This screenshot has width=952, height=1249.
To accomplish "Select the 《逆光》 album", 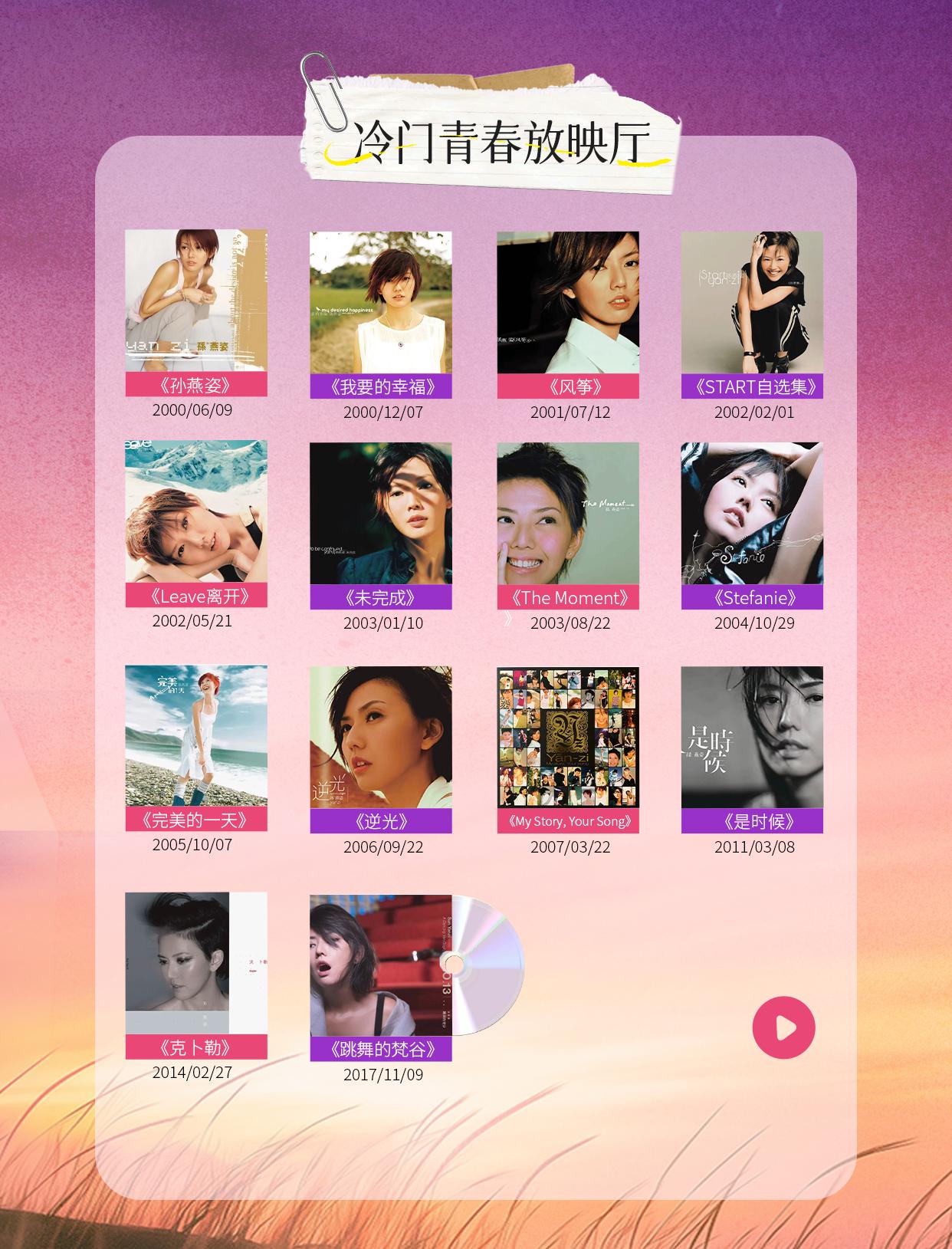I will pos(381,738).
